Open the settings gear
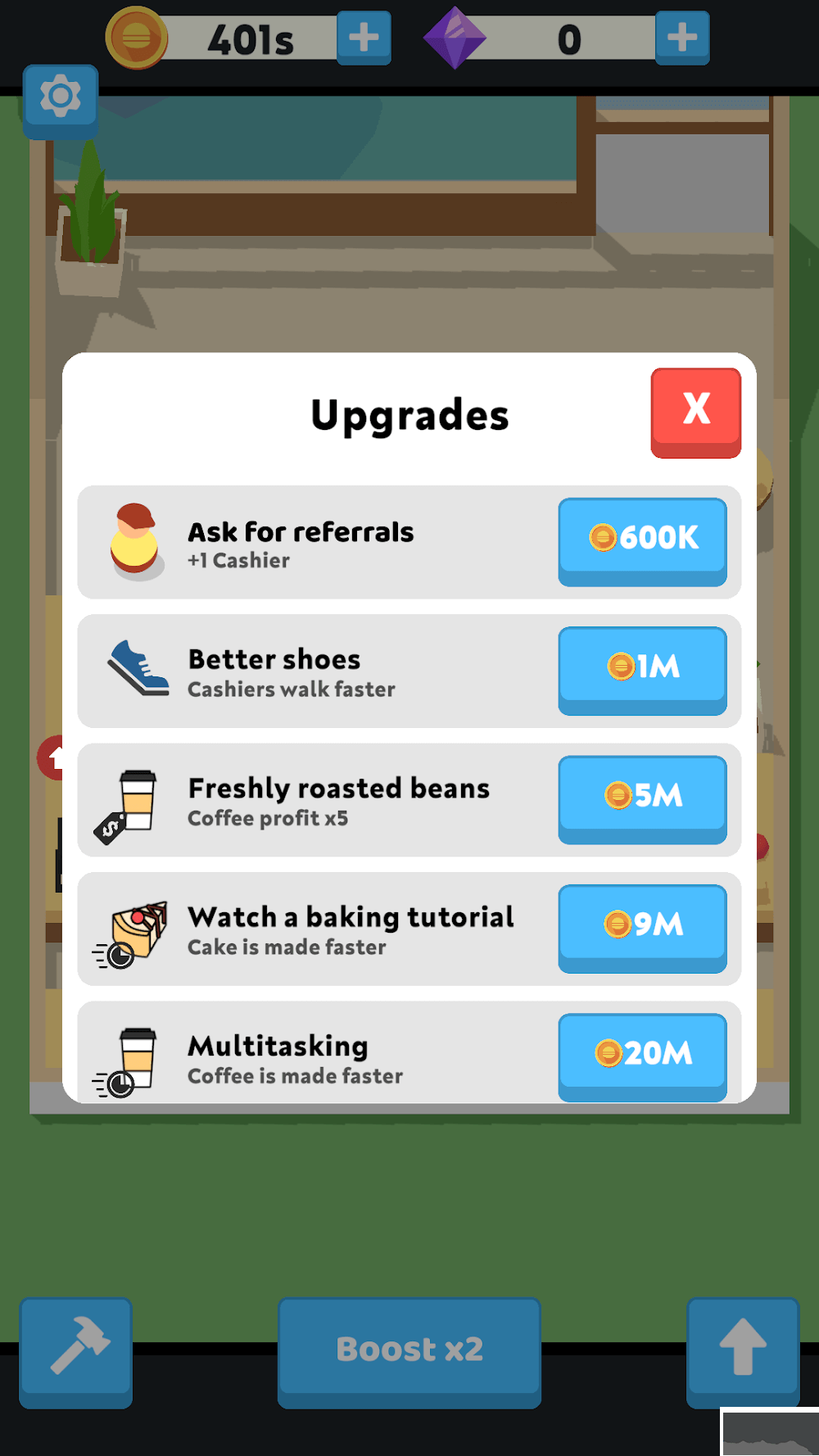The width and height of the screenshot is (819, 1456). pyautogui.click(x=61, y=99)
